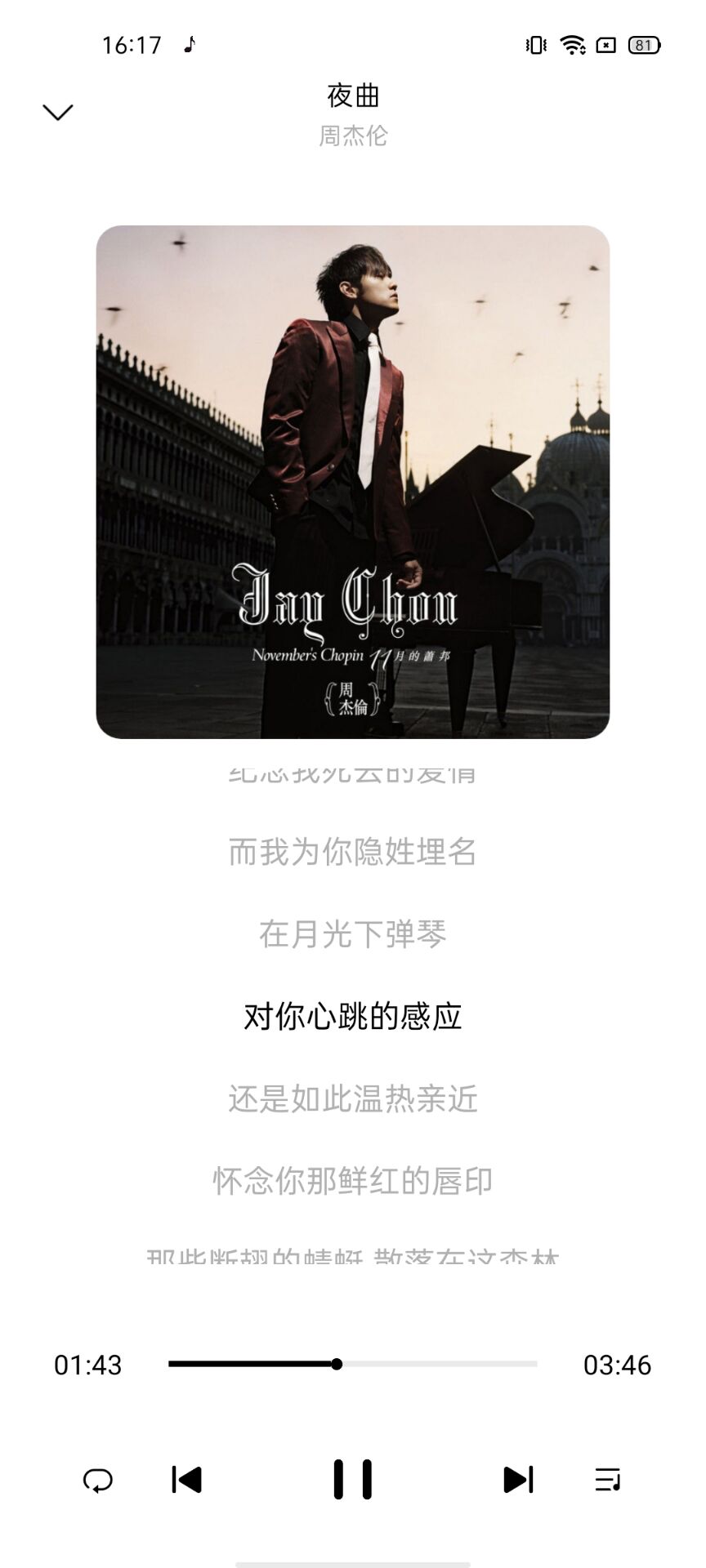The width and height of the screenshot is (706, 1568).
Task: Go back to the previous track
Action: click(x=187, y=1479)
